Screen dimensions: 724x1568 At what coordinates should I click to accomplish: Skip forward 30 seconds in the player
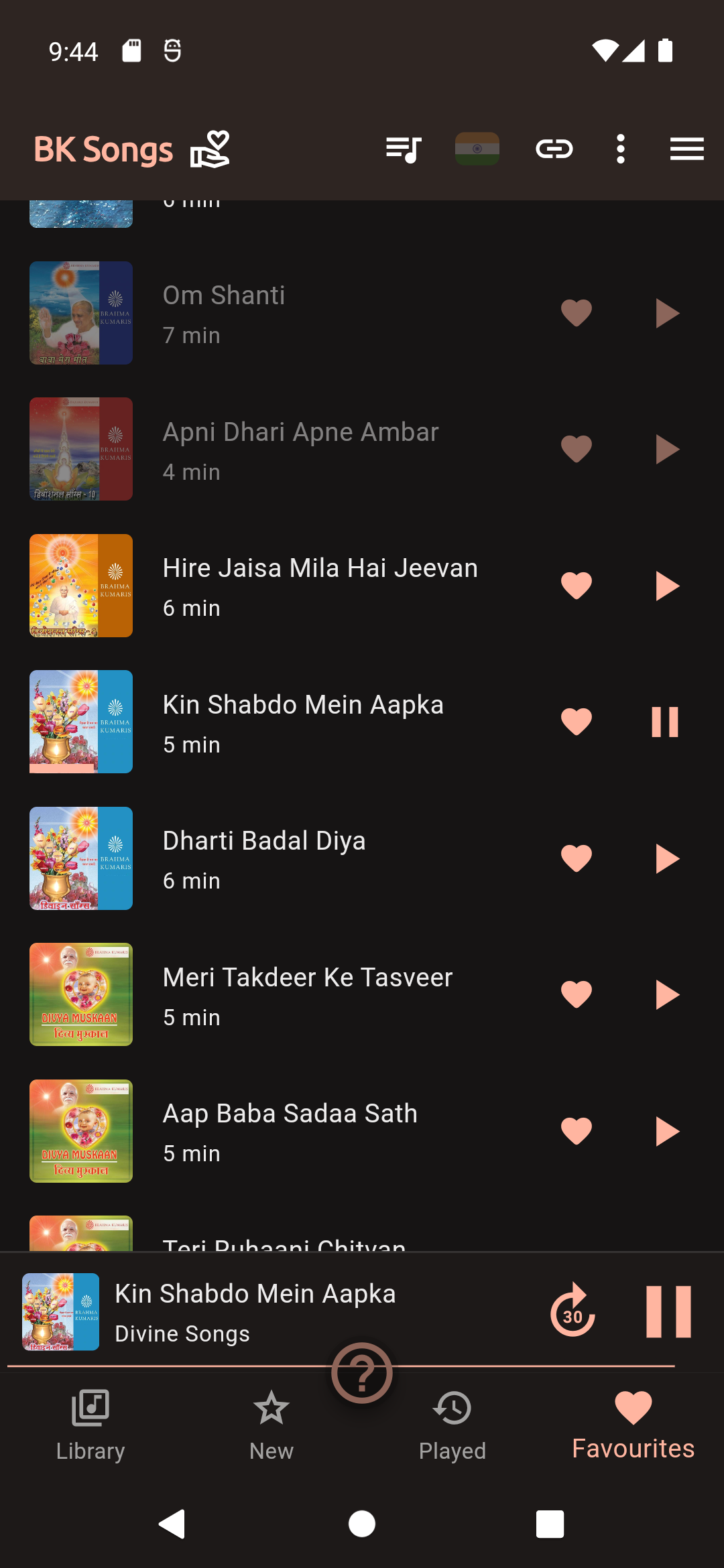[572, 1311]
